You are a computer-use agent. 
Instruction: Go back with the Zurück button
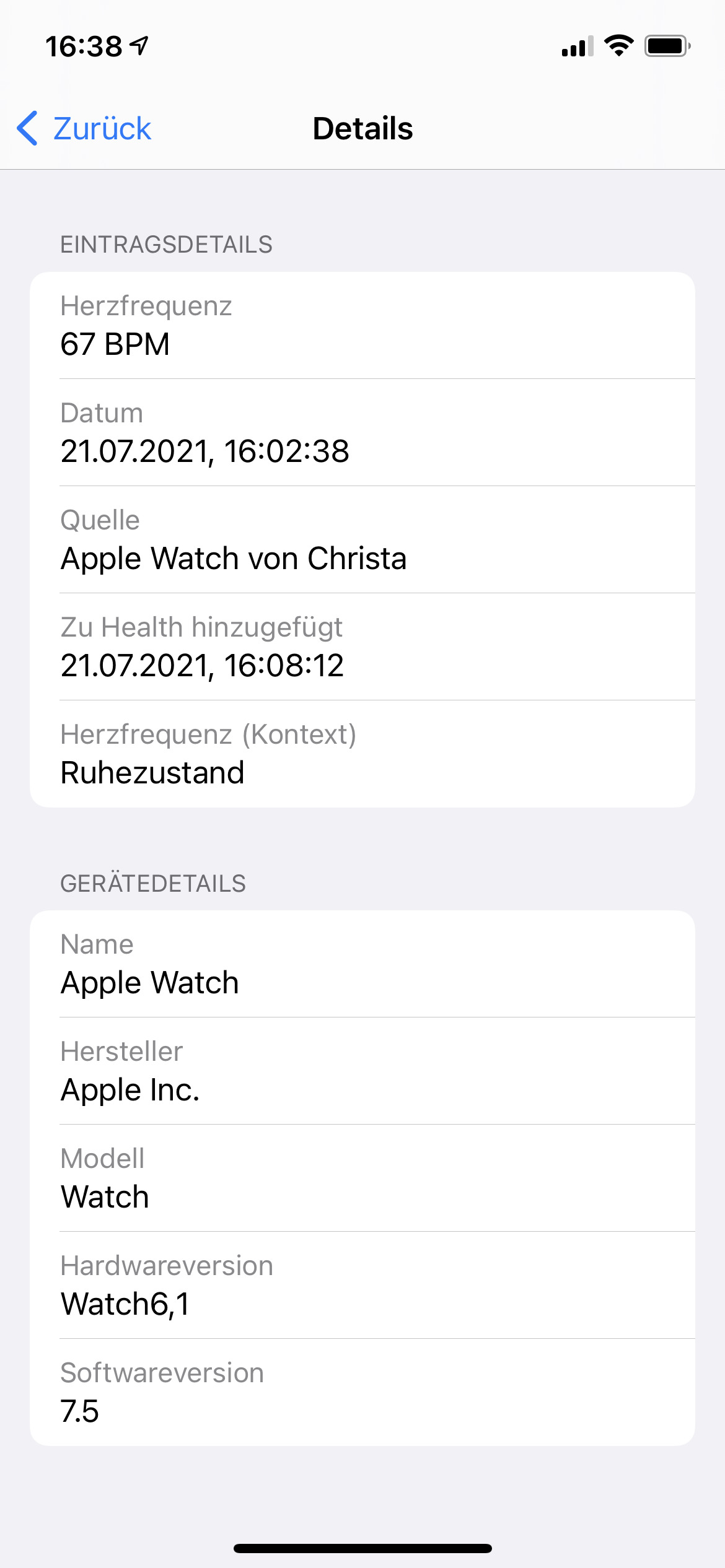(84, 129)
